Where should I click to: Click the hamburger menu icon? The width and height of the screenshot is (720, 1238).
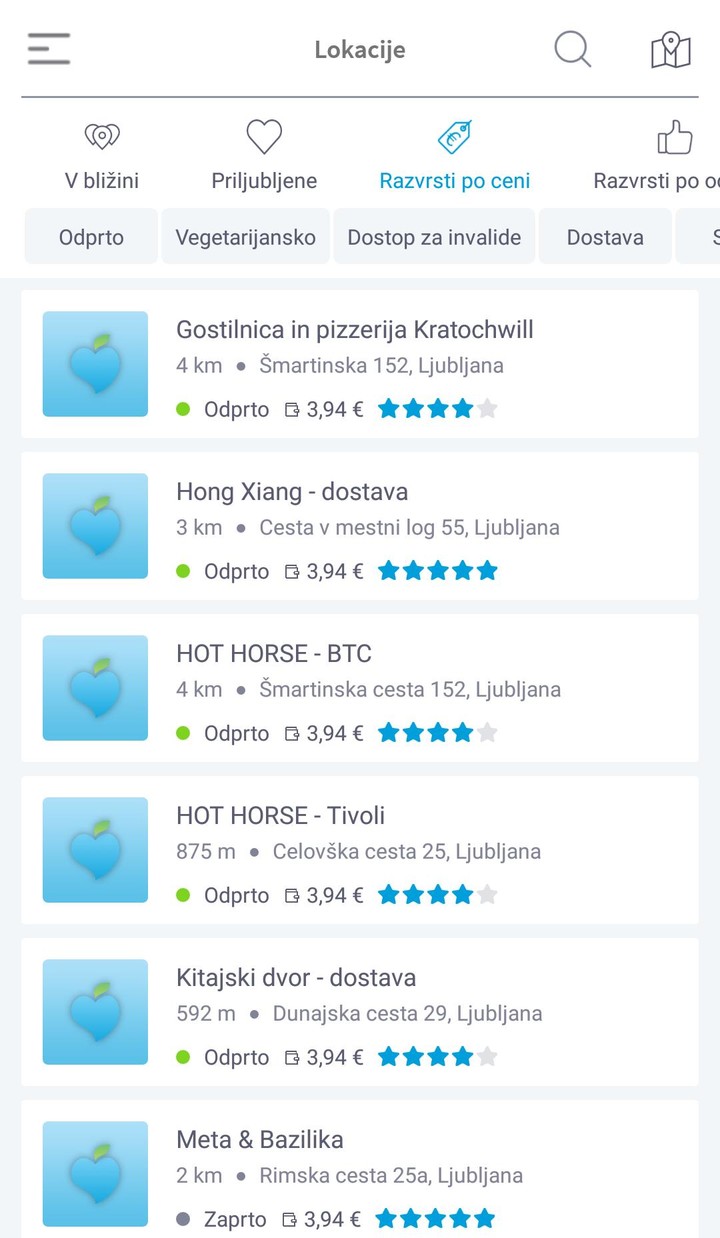tap(48, 48)
